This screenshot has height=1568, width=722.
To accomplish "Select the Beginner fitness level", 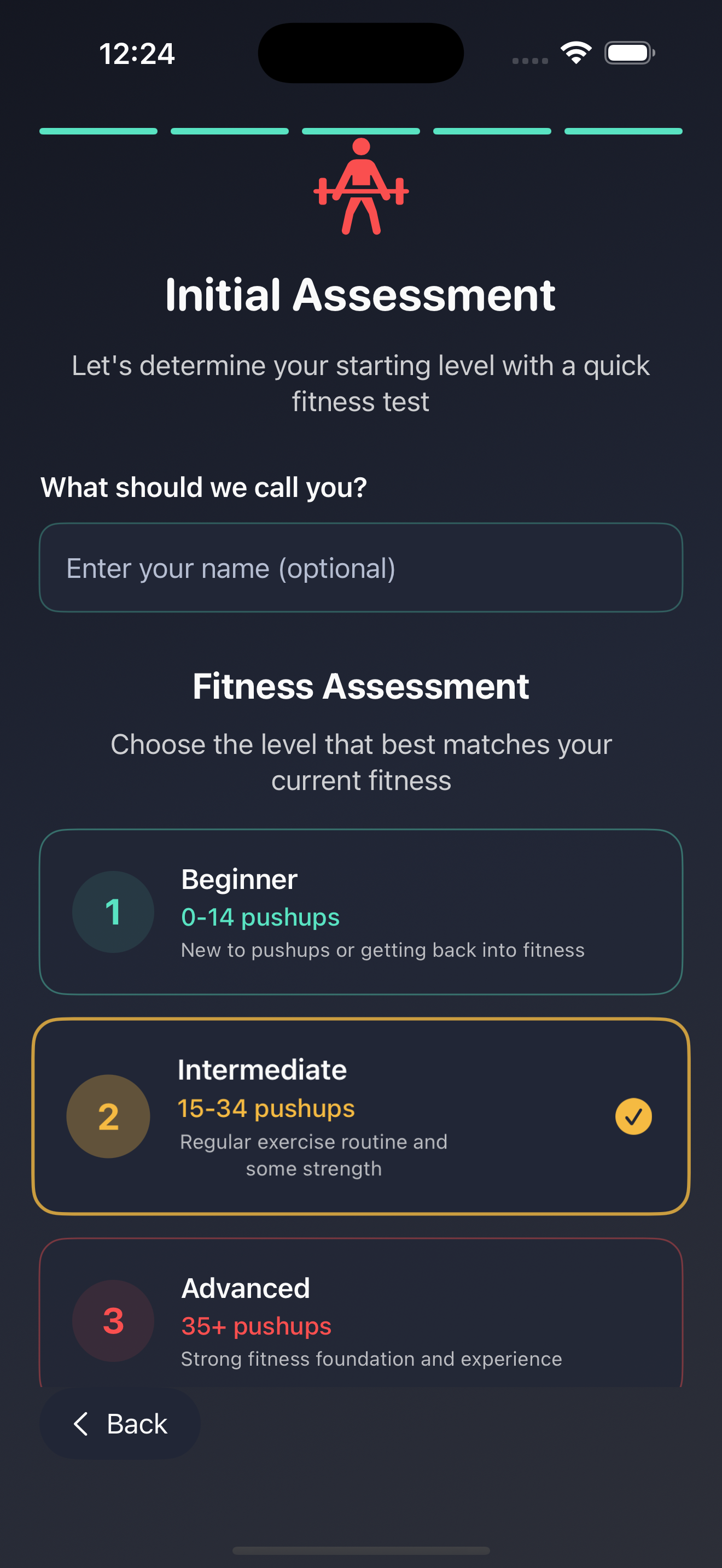I will click(x=360, y=912).
